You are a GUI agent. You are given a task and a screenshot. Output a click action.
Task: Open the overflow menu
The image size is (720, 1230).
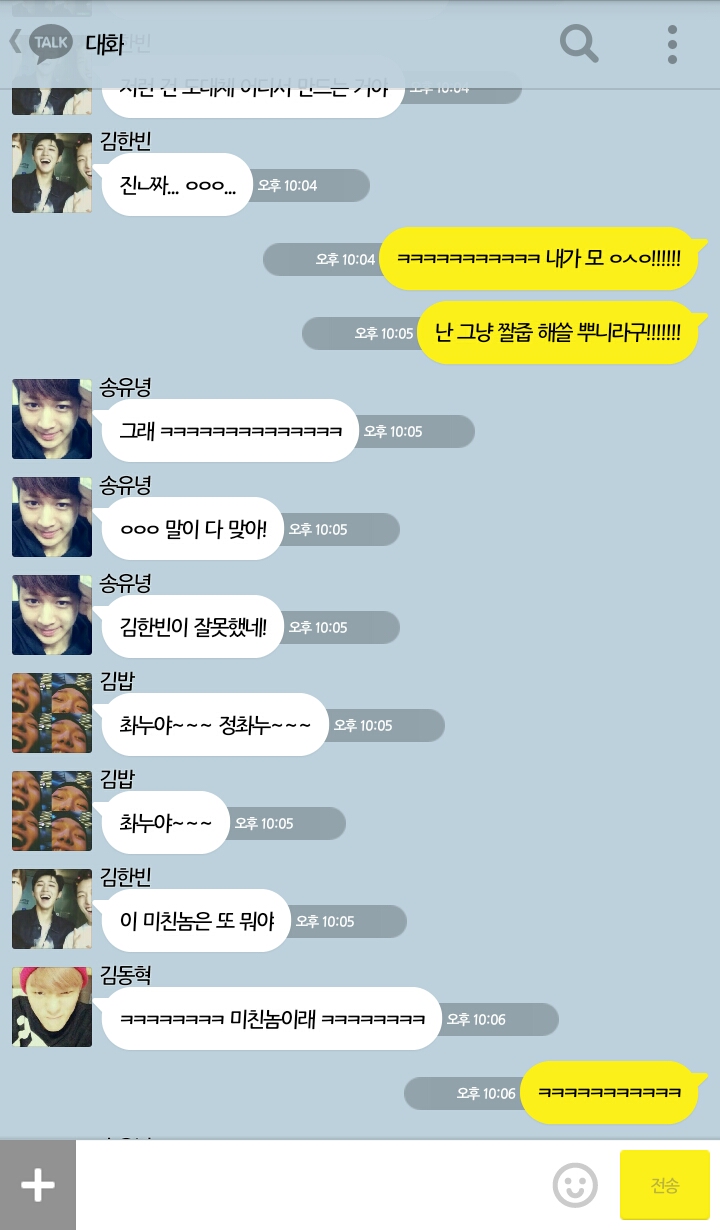672,44
